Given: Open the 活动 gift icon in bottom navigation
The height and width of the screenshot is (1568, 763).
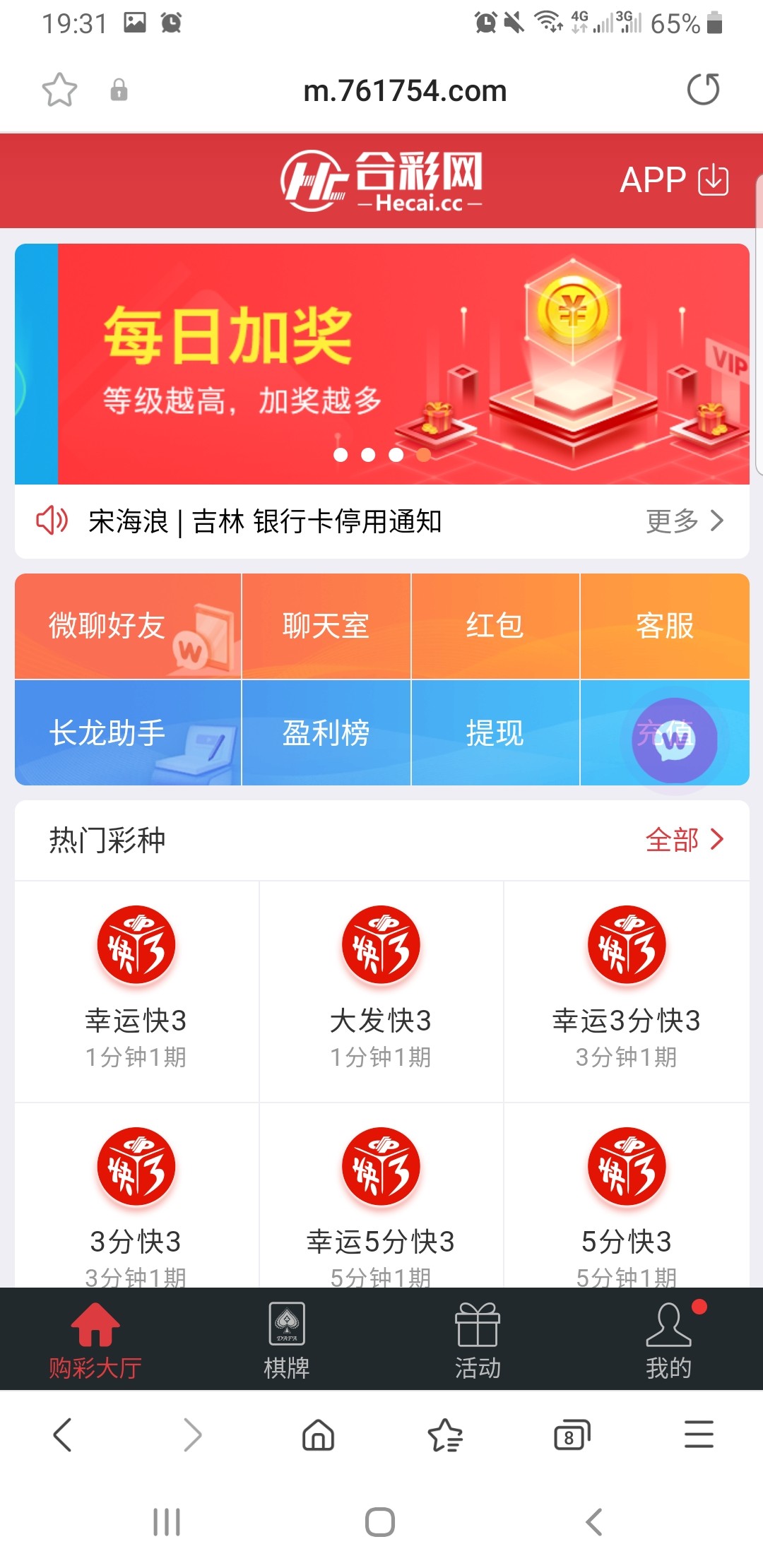Looking at the screenshot, I should [x=477, y=1328].
